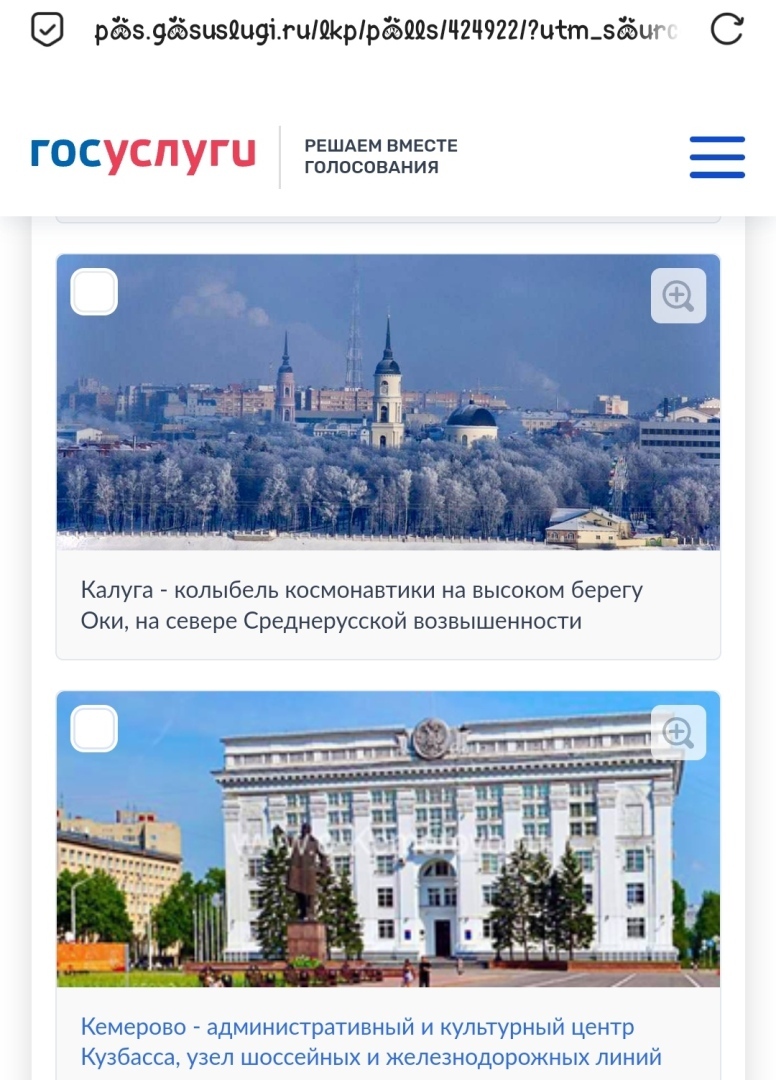Enlarge the Калуга photo

click(678, 296)
